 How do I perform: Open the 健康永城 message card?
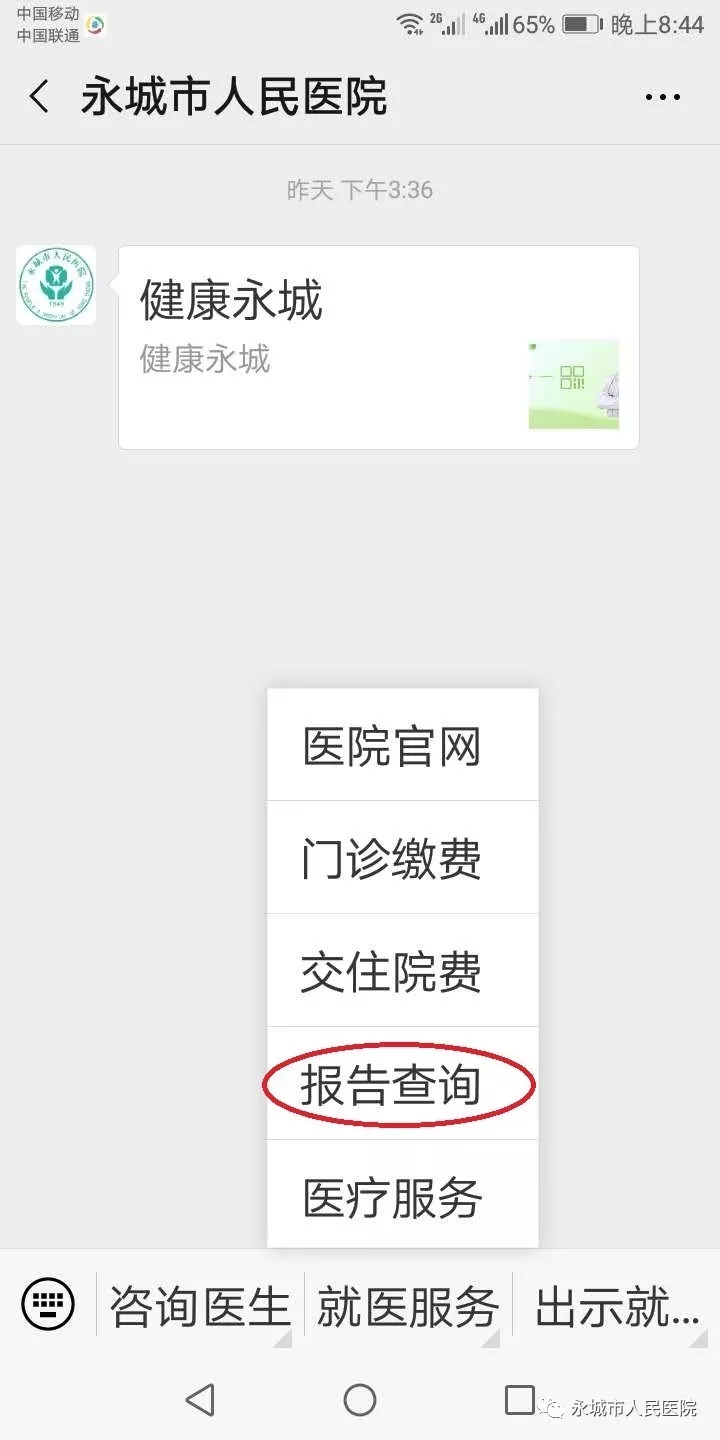click(378, 347)
